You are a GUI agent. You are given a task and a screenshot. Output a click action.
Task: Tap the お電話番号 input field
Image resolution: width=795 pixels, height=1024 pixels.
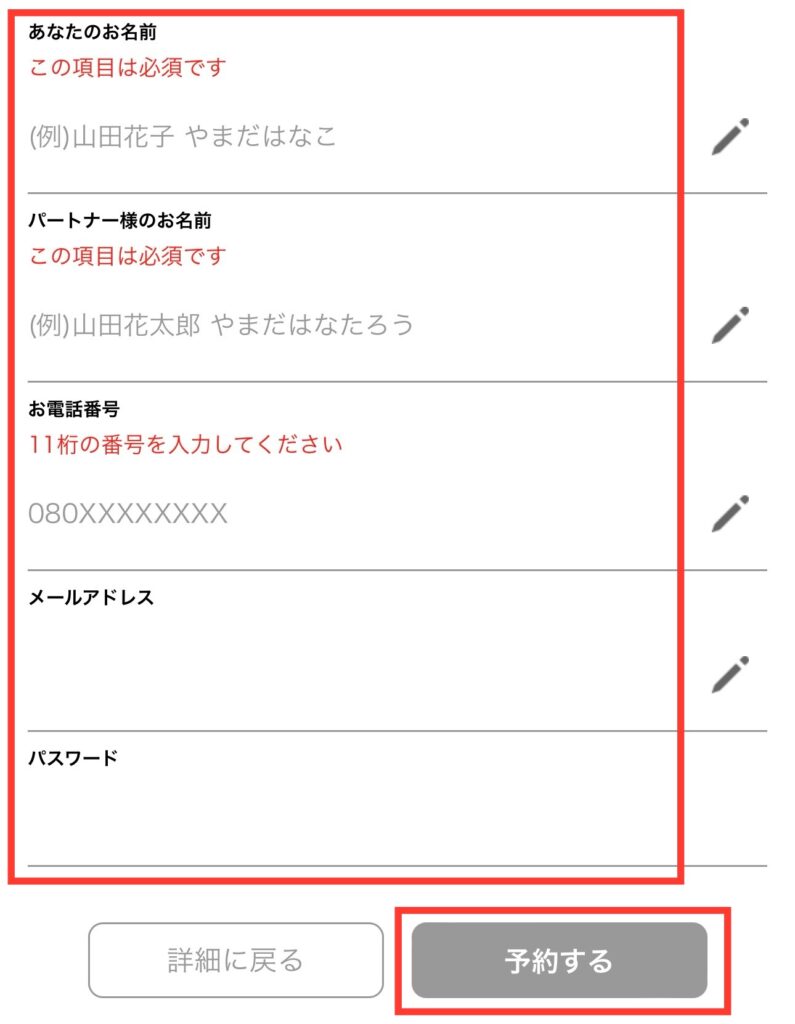coord(350,514)
